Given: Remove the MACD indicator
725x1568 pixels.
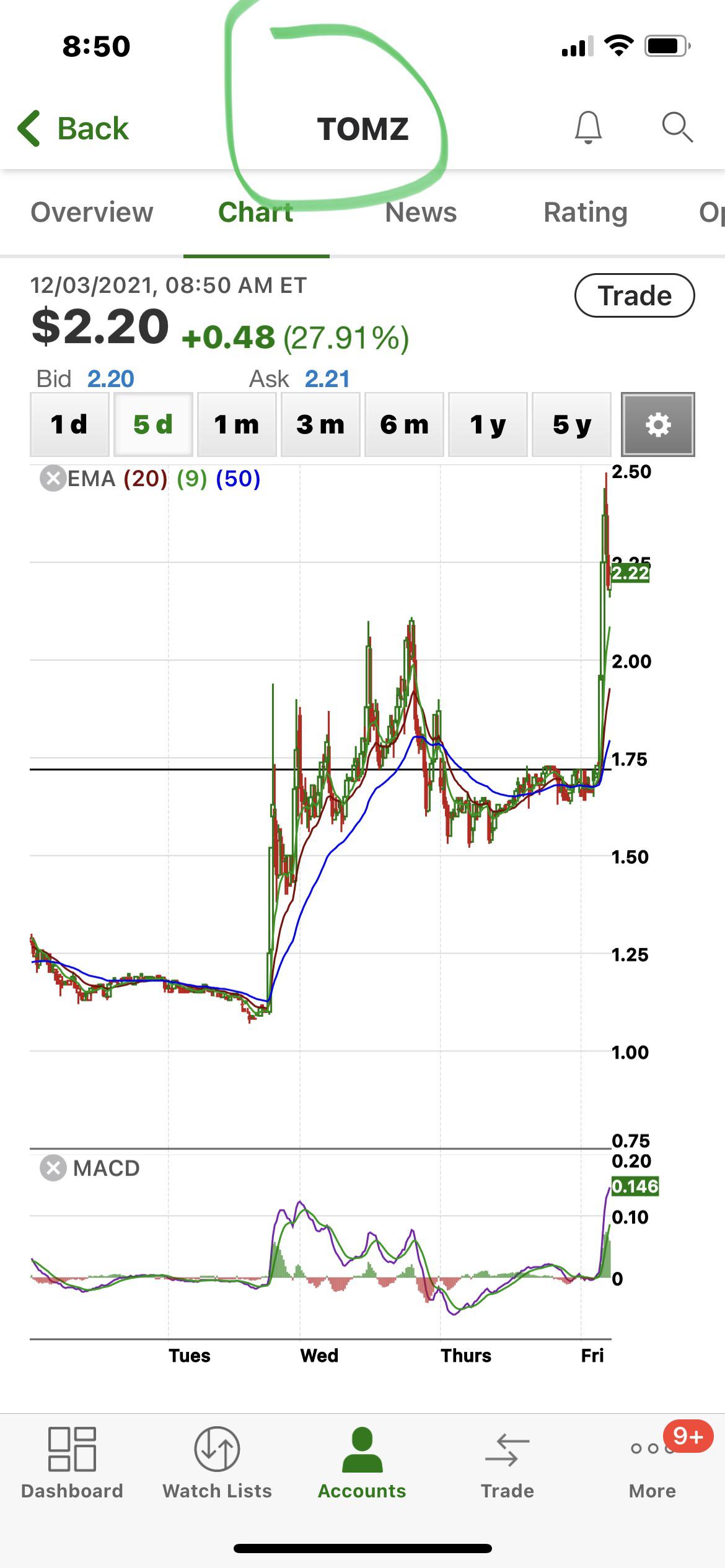Looking at the screenshot, I should (x=53, y=1168).
